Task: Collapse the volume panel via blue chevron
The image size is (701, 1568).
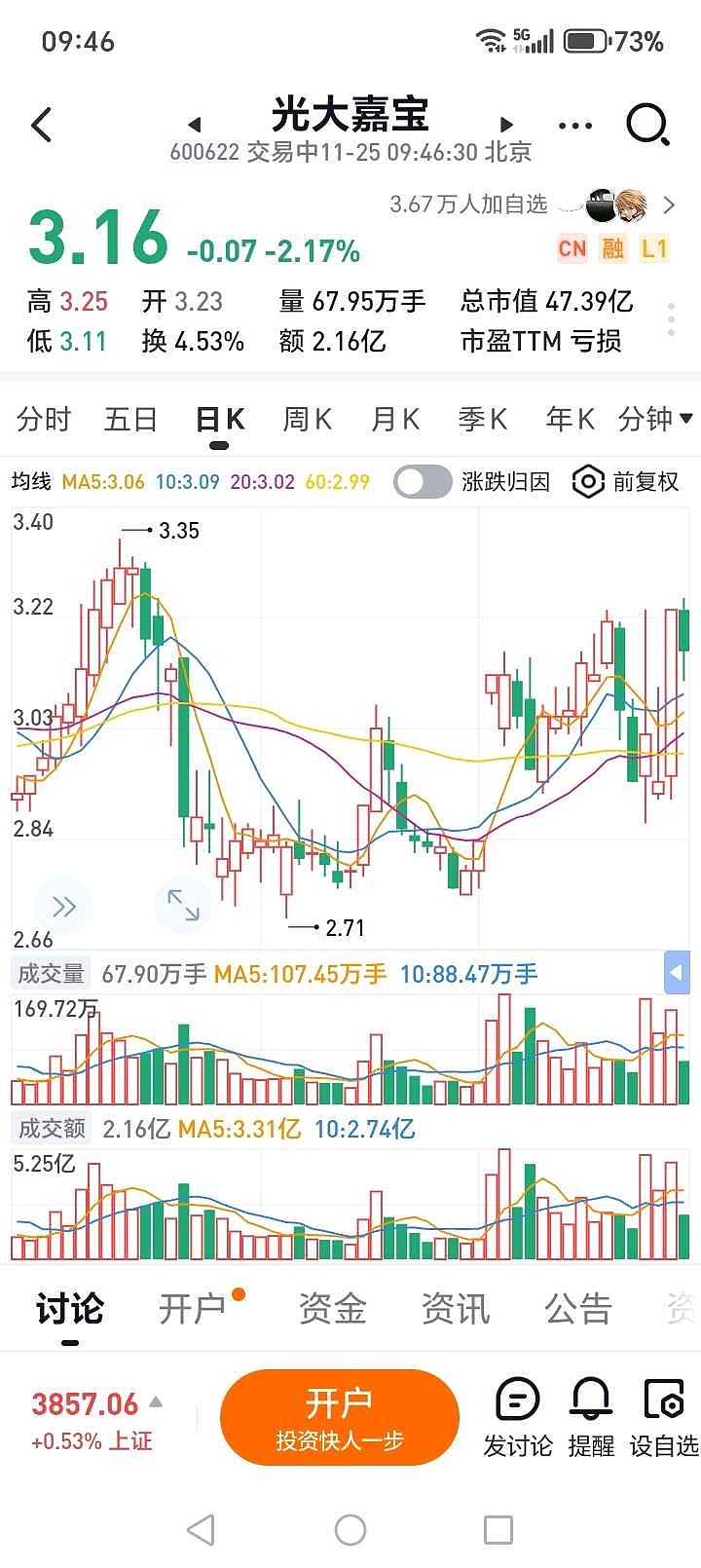Action: tap(680, 970)
